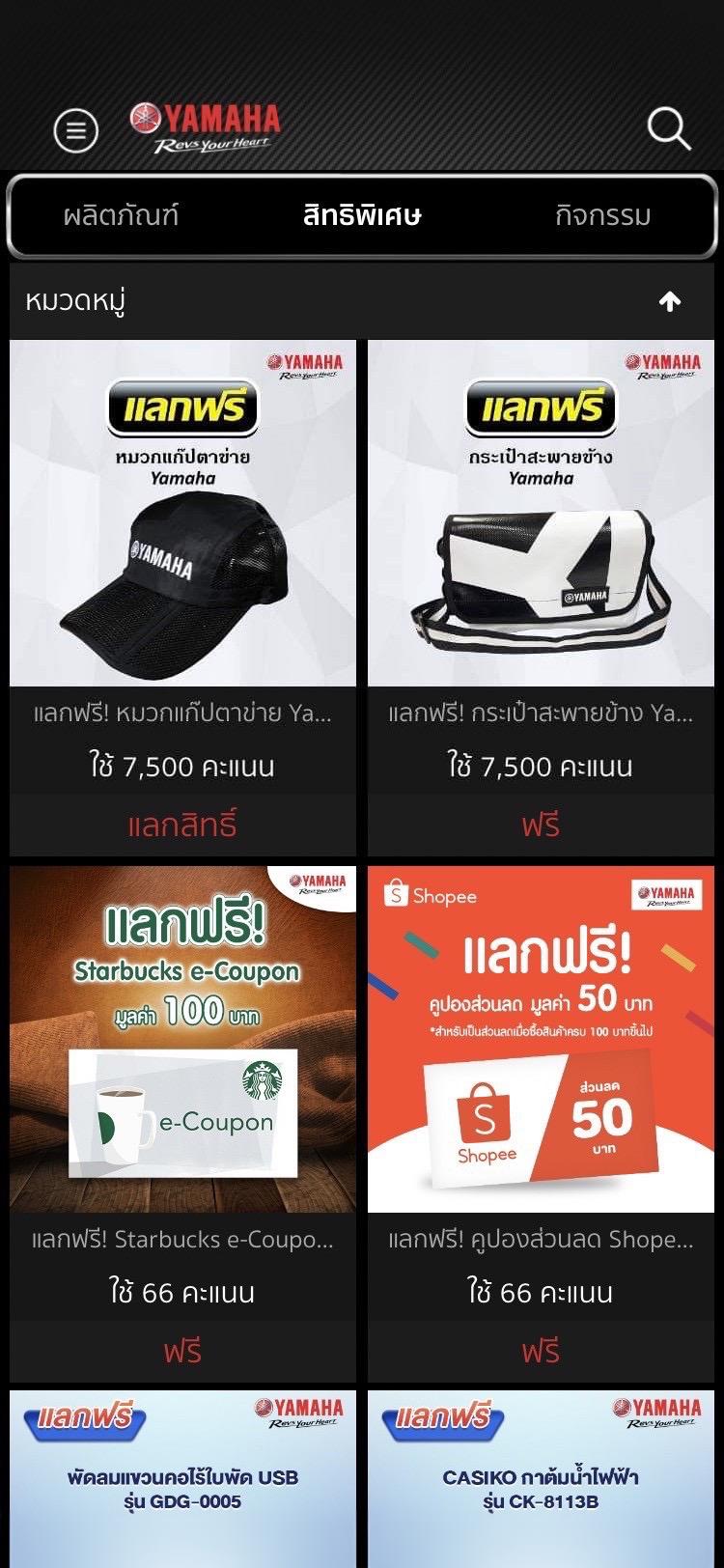This screenshot has height=1568, width=724.
Task: Open the hamburger menu
Action: coord(76,129)
